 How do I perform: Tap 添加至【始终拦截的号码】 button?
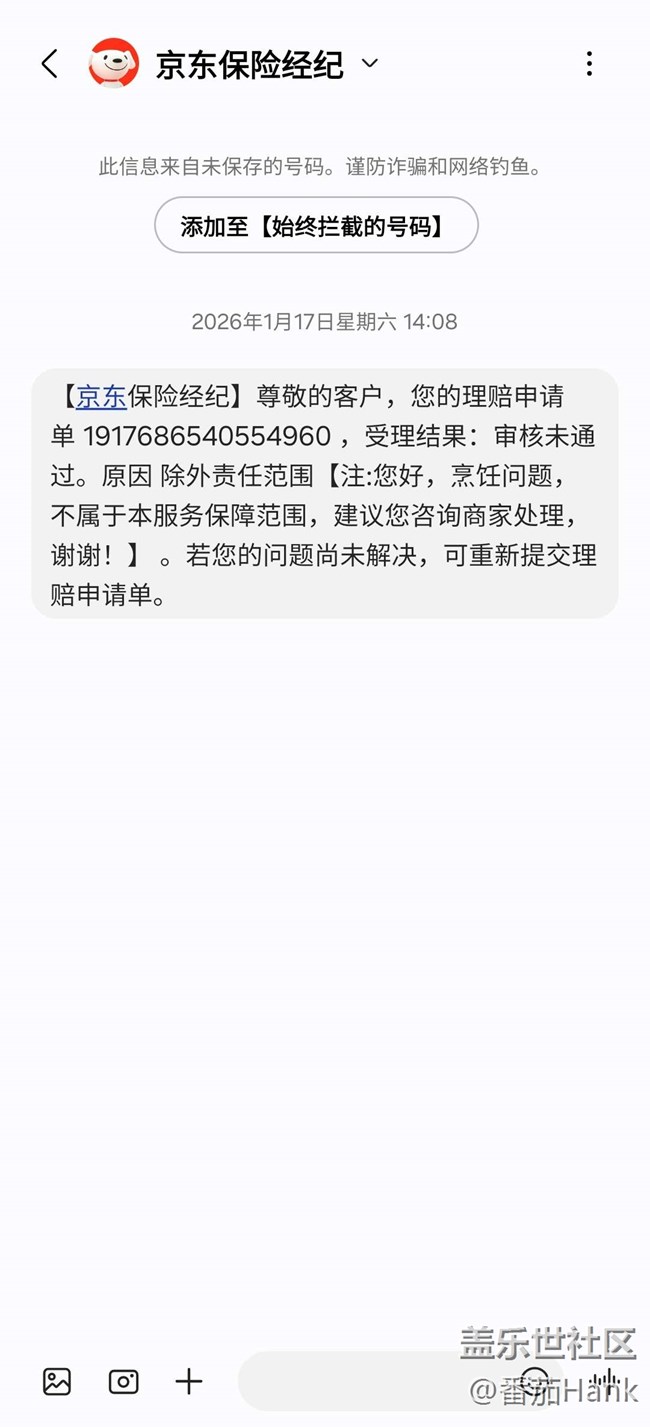pyautogui.click(x=316, y=225)
